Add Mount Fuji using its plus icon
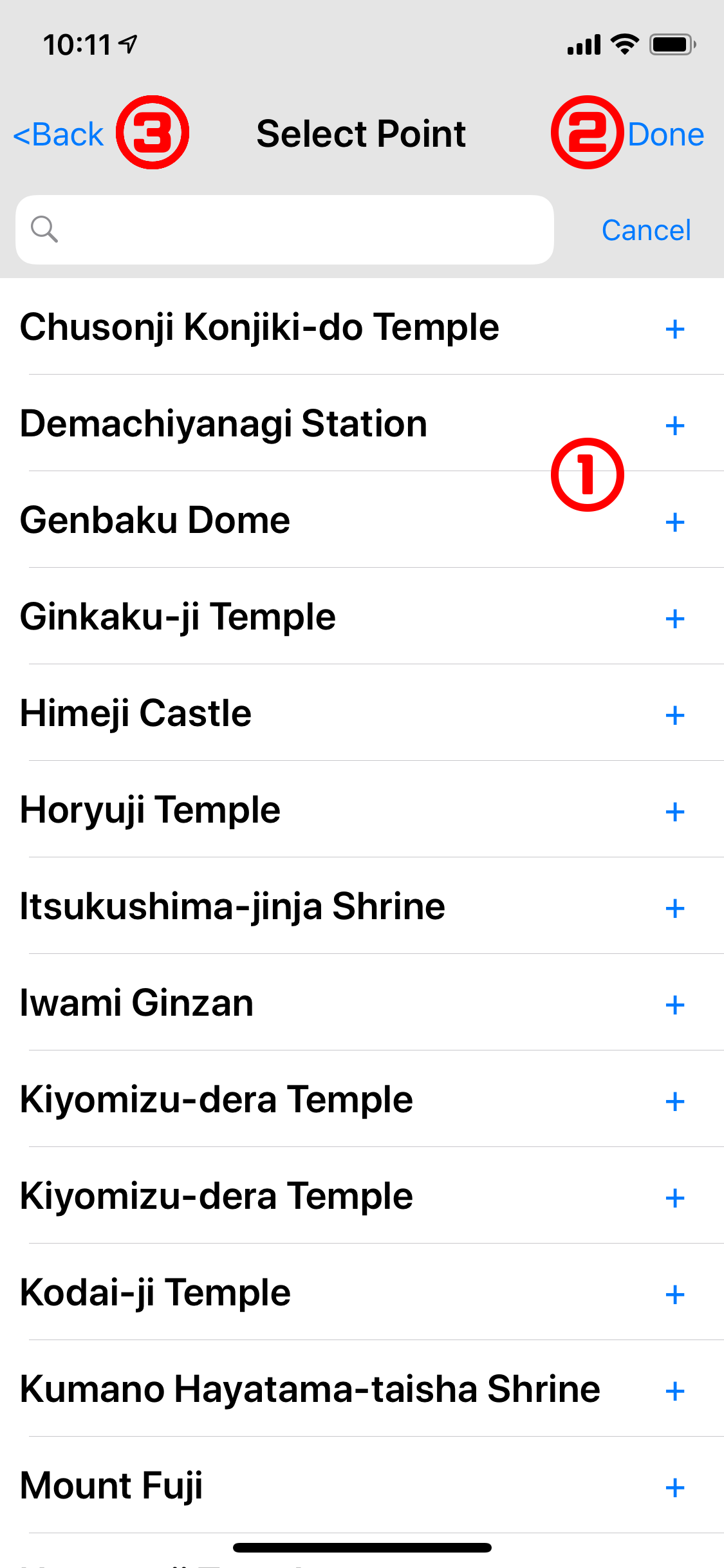724x1568 pixels. click(675, 1487)
